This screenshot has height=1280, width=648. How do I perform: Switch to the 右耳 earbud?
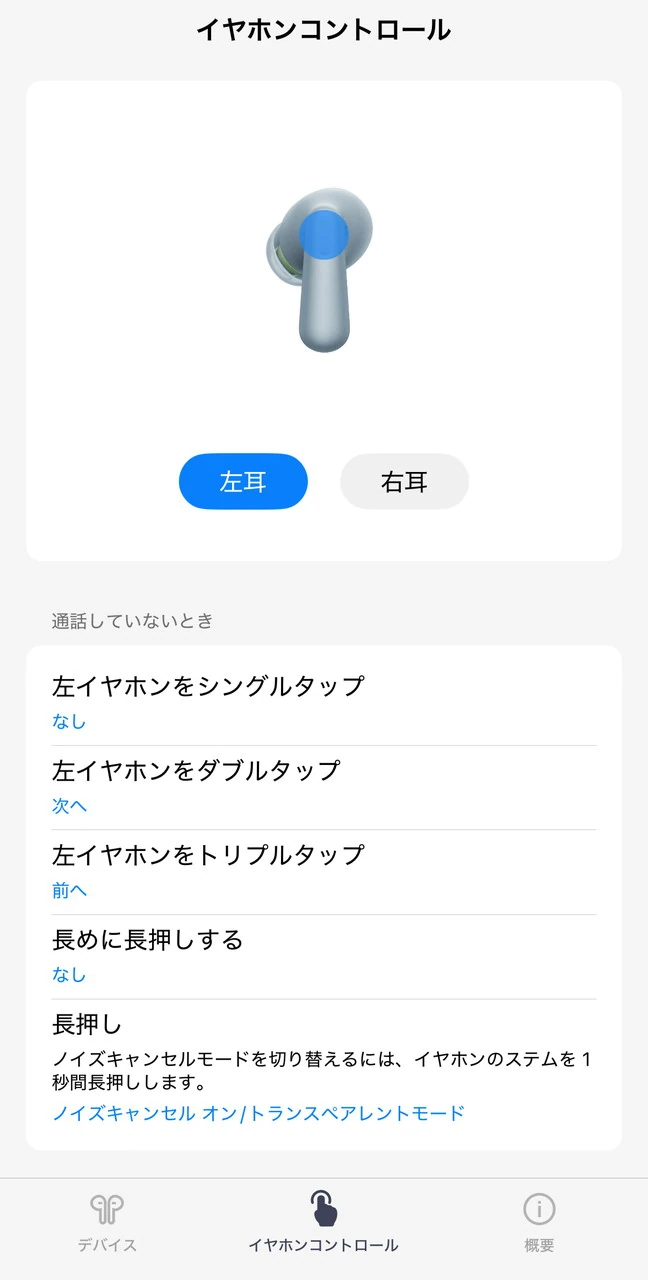coord(404,482)
